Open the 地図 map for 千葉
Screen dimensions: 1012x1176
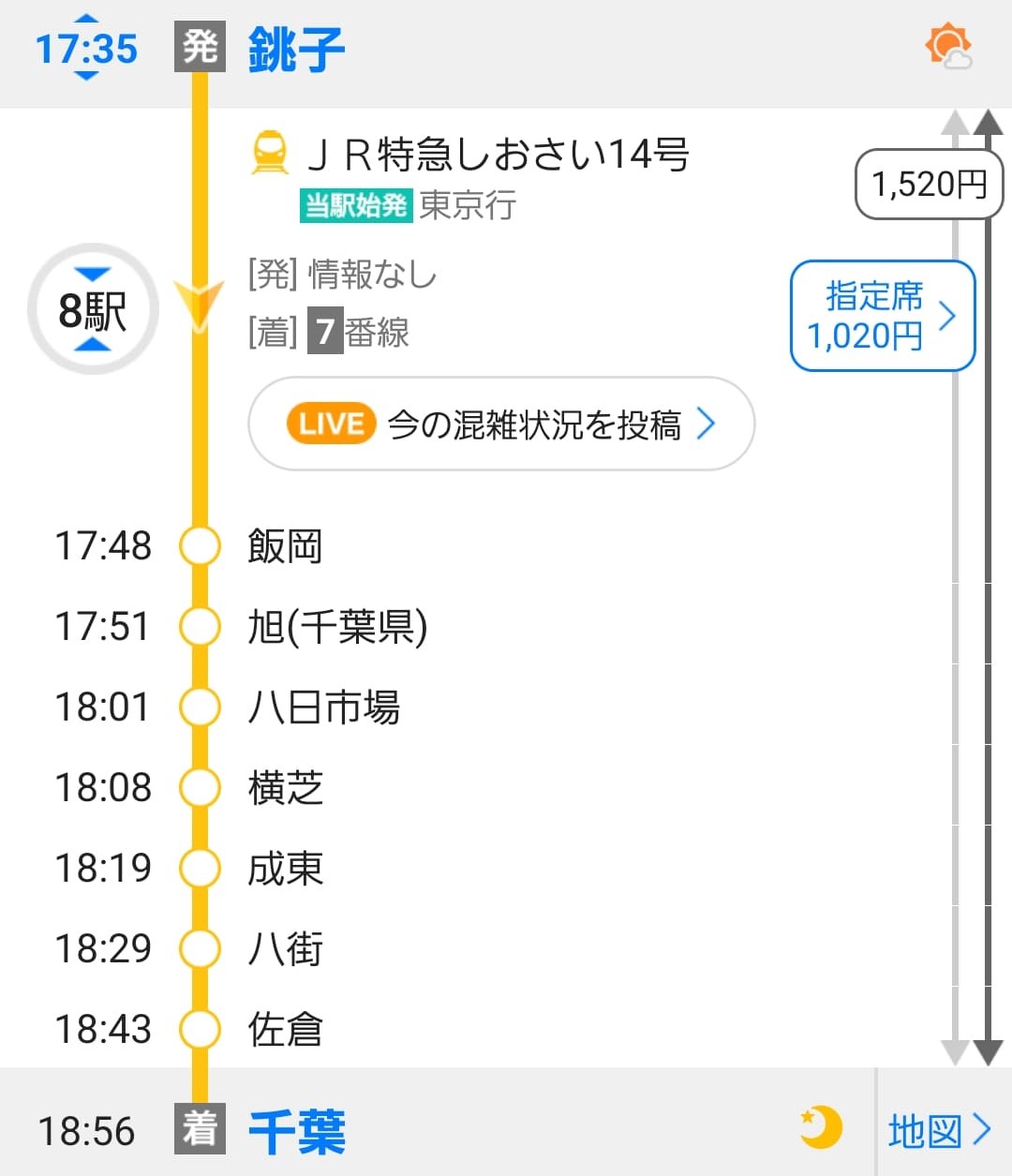939,1130
